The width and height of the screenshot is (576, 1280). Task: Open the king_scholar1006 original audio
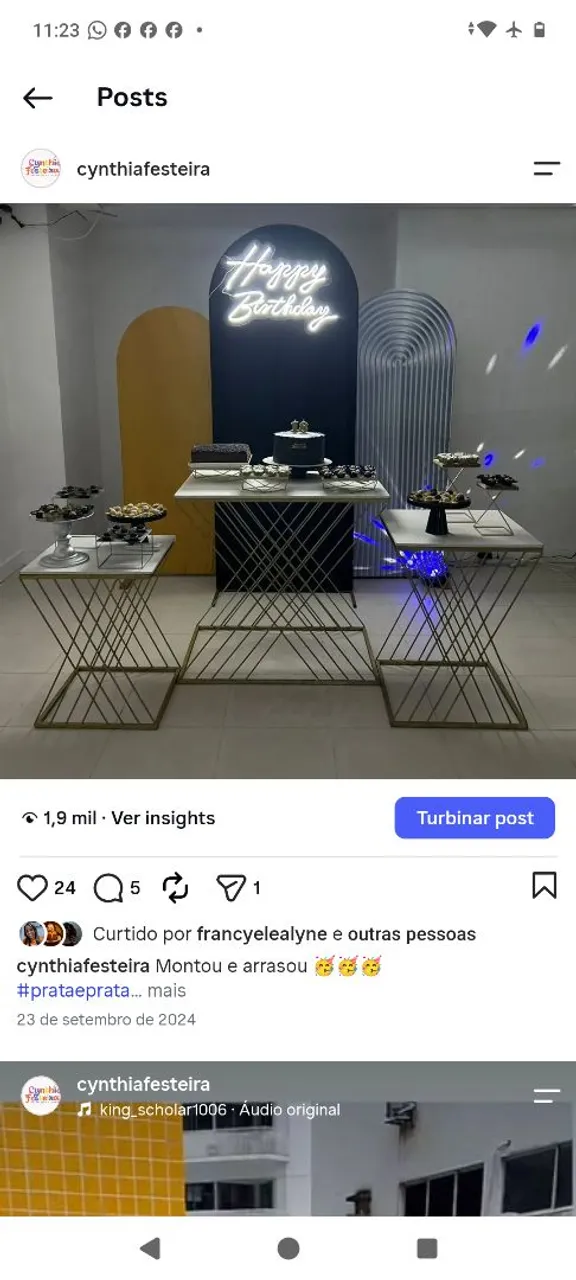219,1110
